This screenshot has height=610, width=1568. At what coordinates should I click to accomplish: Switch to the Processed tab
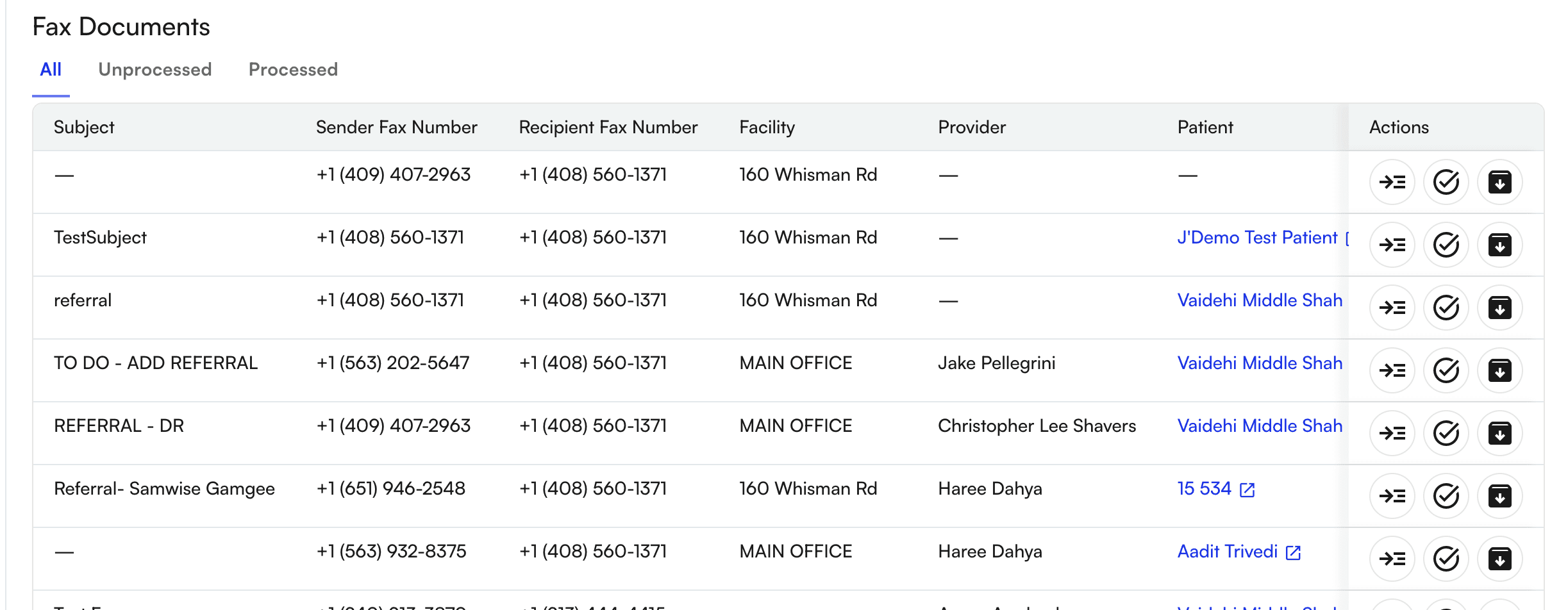click(293, 69)
